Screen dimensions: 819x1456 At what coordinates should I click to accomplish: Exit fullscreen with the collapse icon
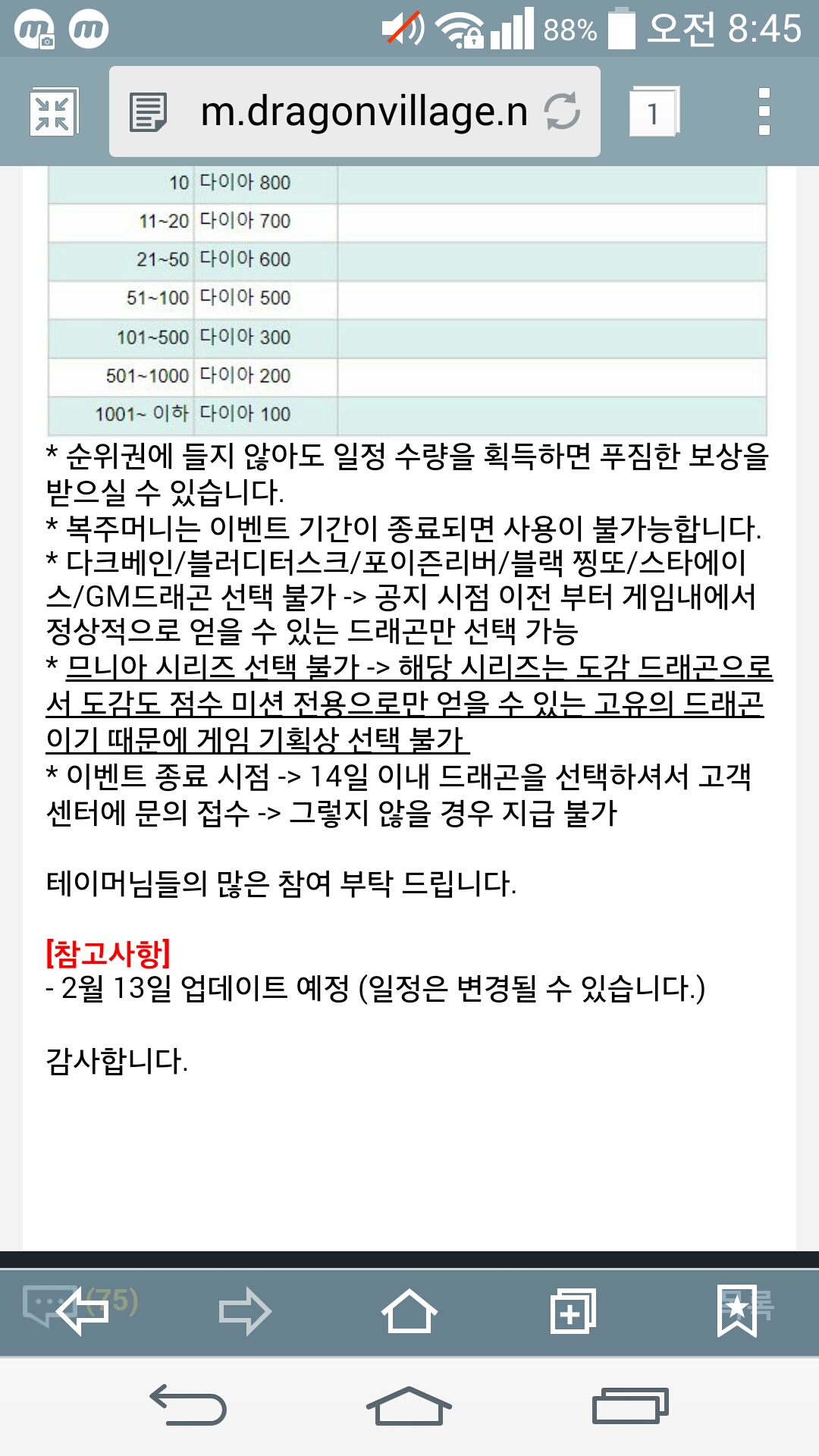point(52,113)
